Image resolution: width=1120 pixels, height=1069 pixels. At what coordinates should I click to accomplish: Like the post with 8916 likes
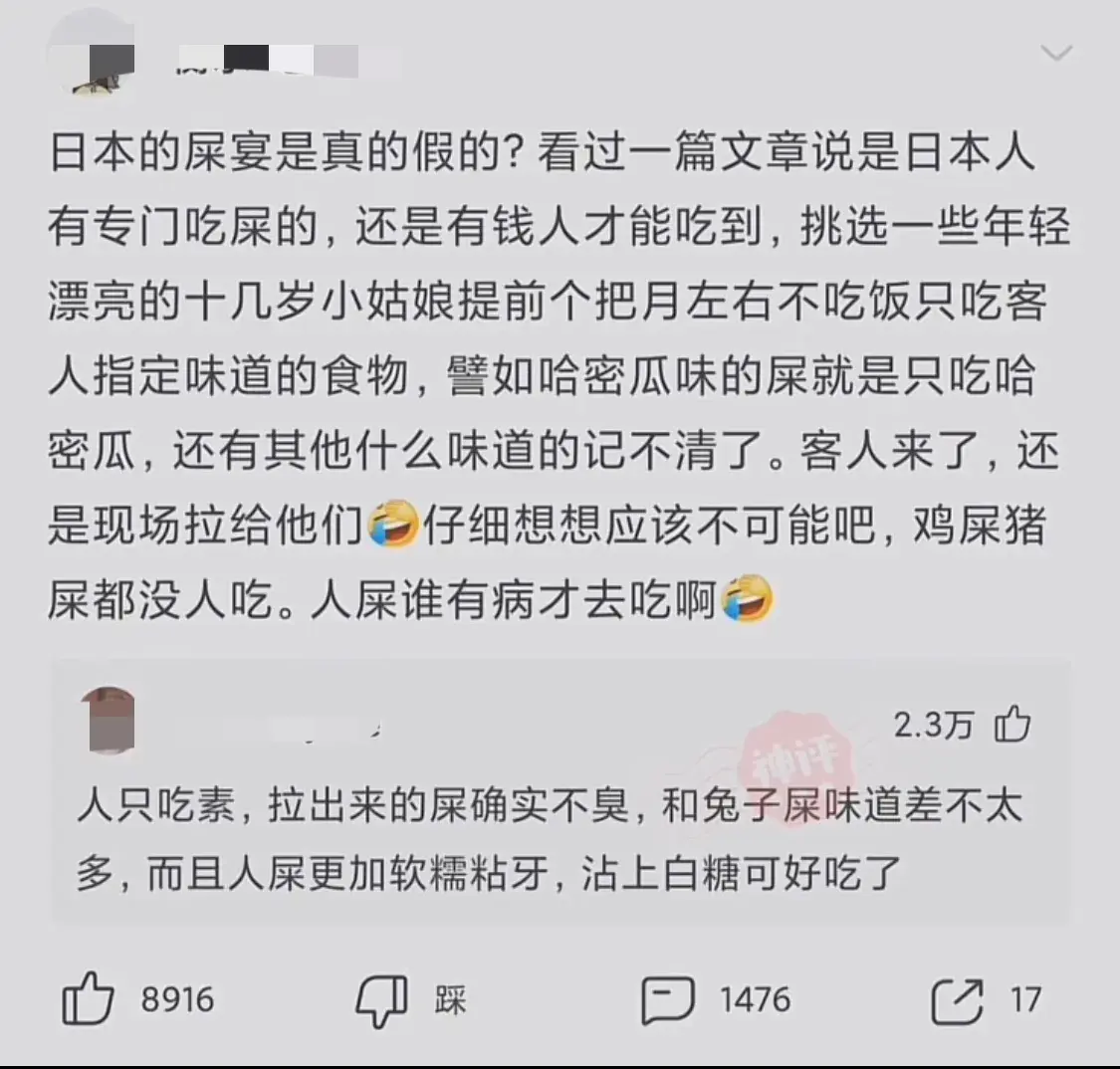(x=88, y=998)
